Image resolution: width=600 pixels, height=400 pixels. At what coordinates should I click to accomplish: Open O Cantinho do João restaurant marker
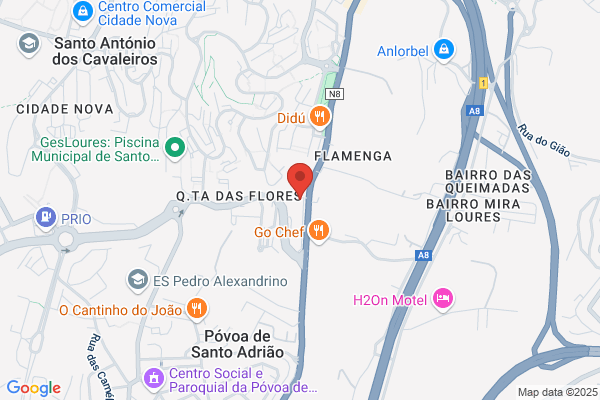click(197, 309)
